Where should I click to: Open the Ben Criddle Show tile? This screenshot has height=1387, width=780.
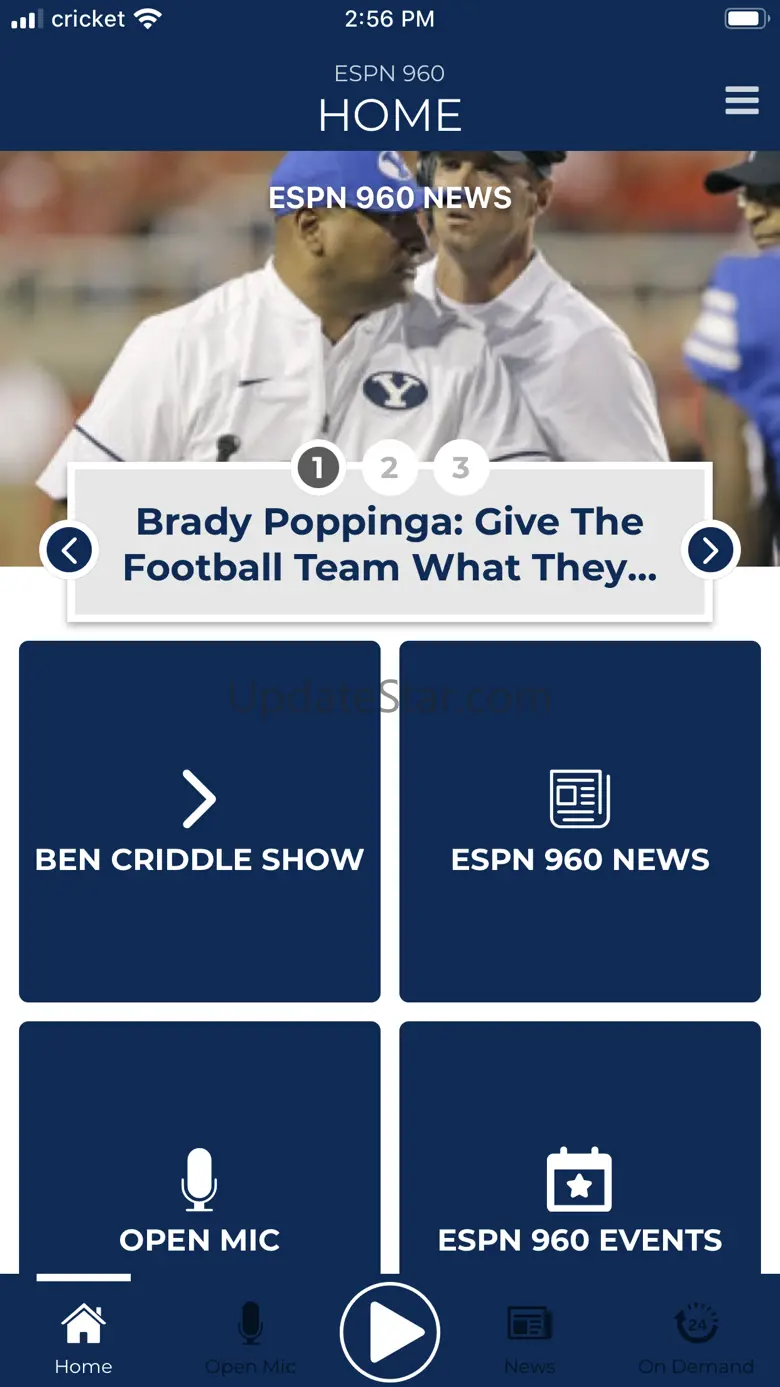pos(200,821)
